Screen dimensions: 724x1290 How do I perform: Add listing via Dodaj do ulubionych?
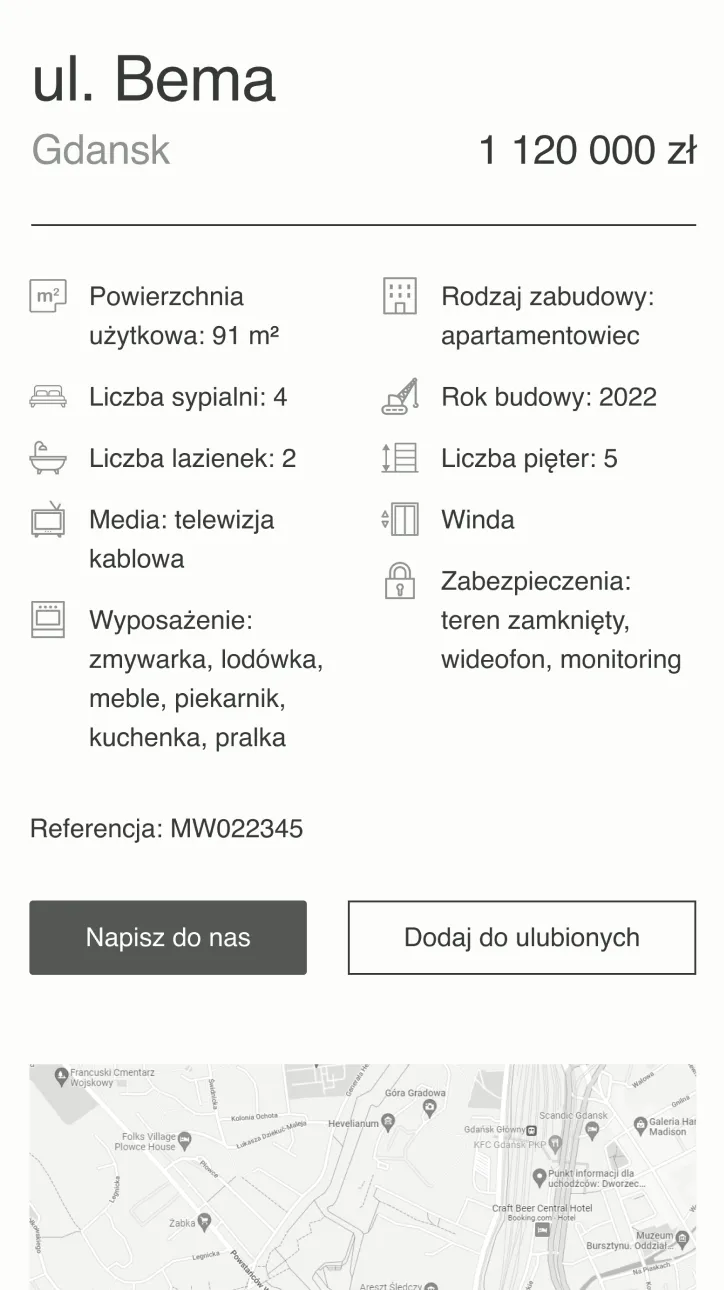point(521,937)
